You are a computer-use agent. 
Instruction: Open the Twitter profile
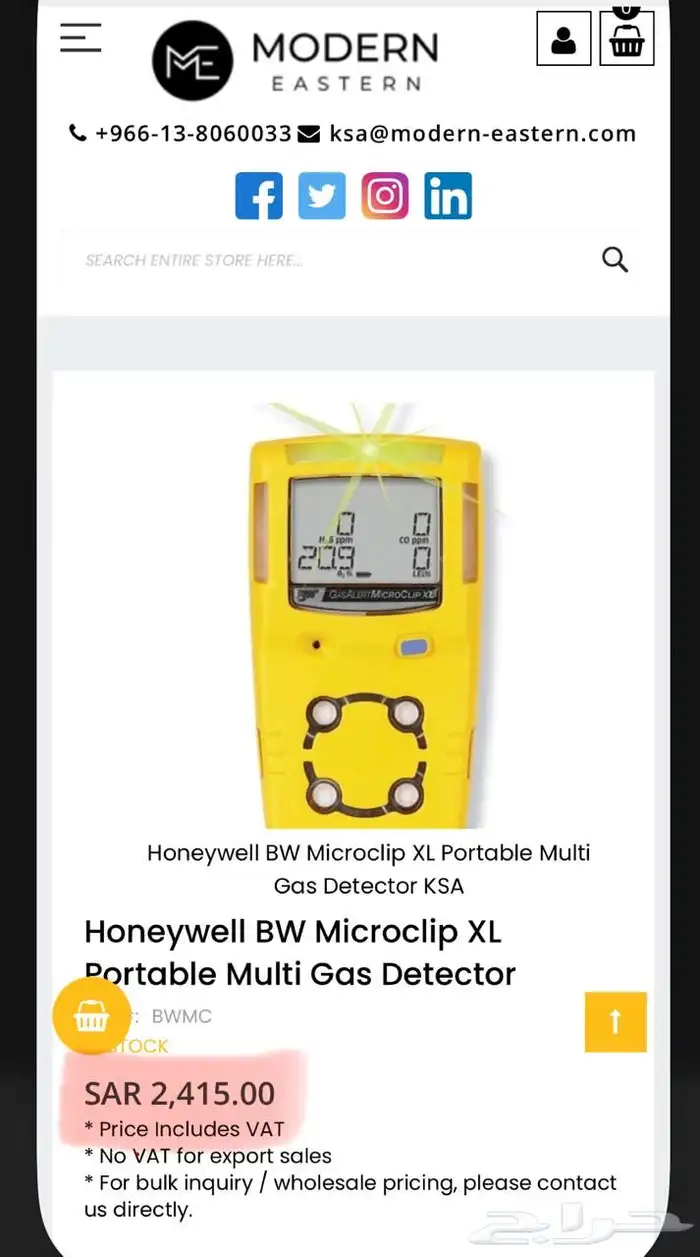tap(321, 196)
